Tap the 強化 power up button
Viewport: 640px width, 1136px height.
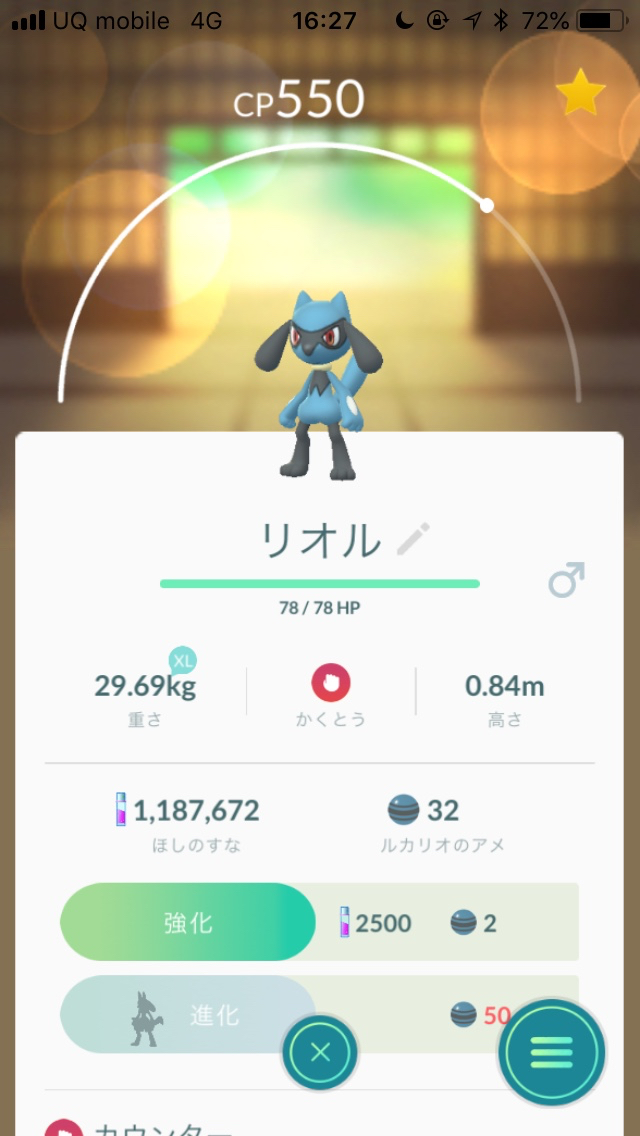click(188, 922)
